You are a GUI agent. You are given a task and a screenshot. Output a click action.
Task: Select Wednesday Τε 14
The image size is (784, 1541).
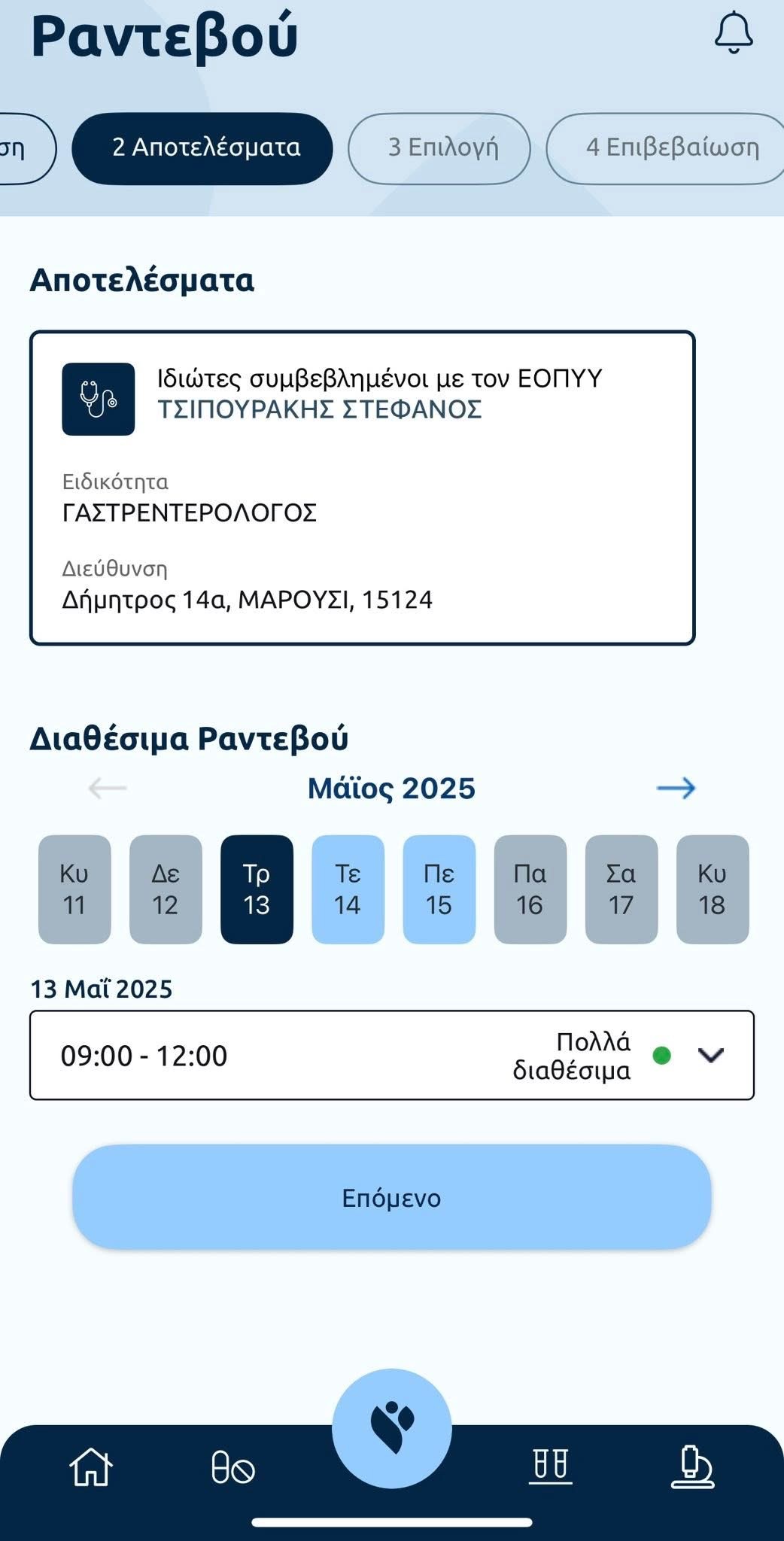[348, 889]
